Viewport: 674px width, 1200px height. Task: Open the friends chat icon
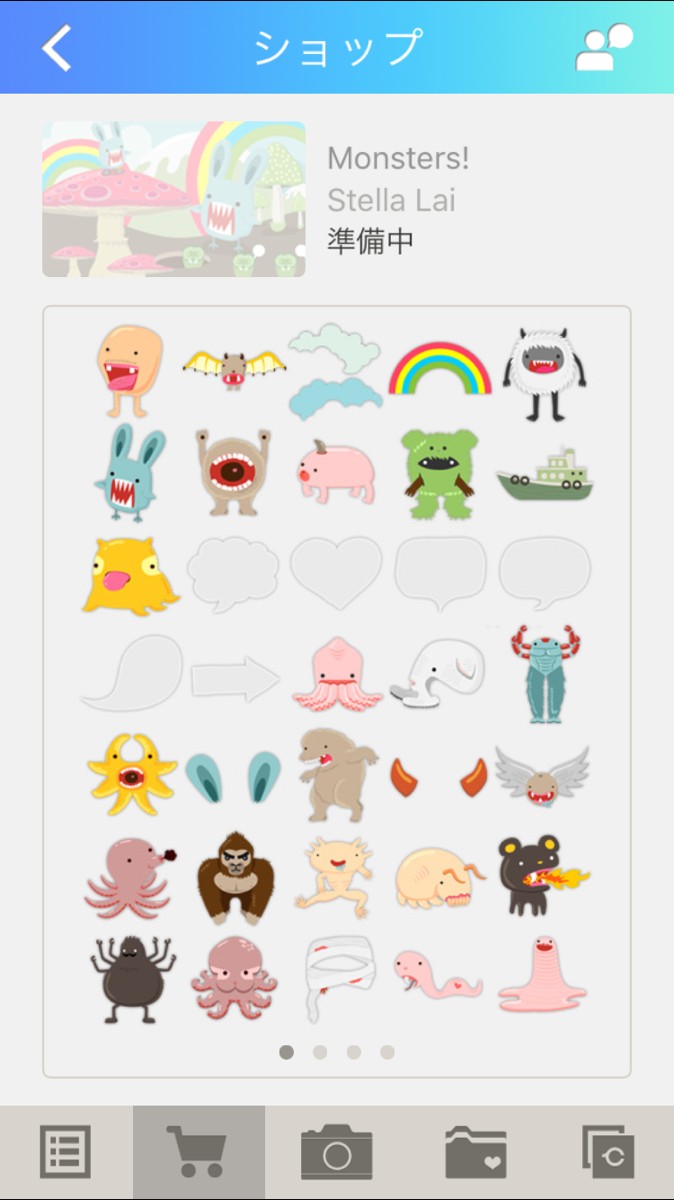(604, 48)
